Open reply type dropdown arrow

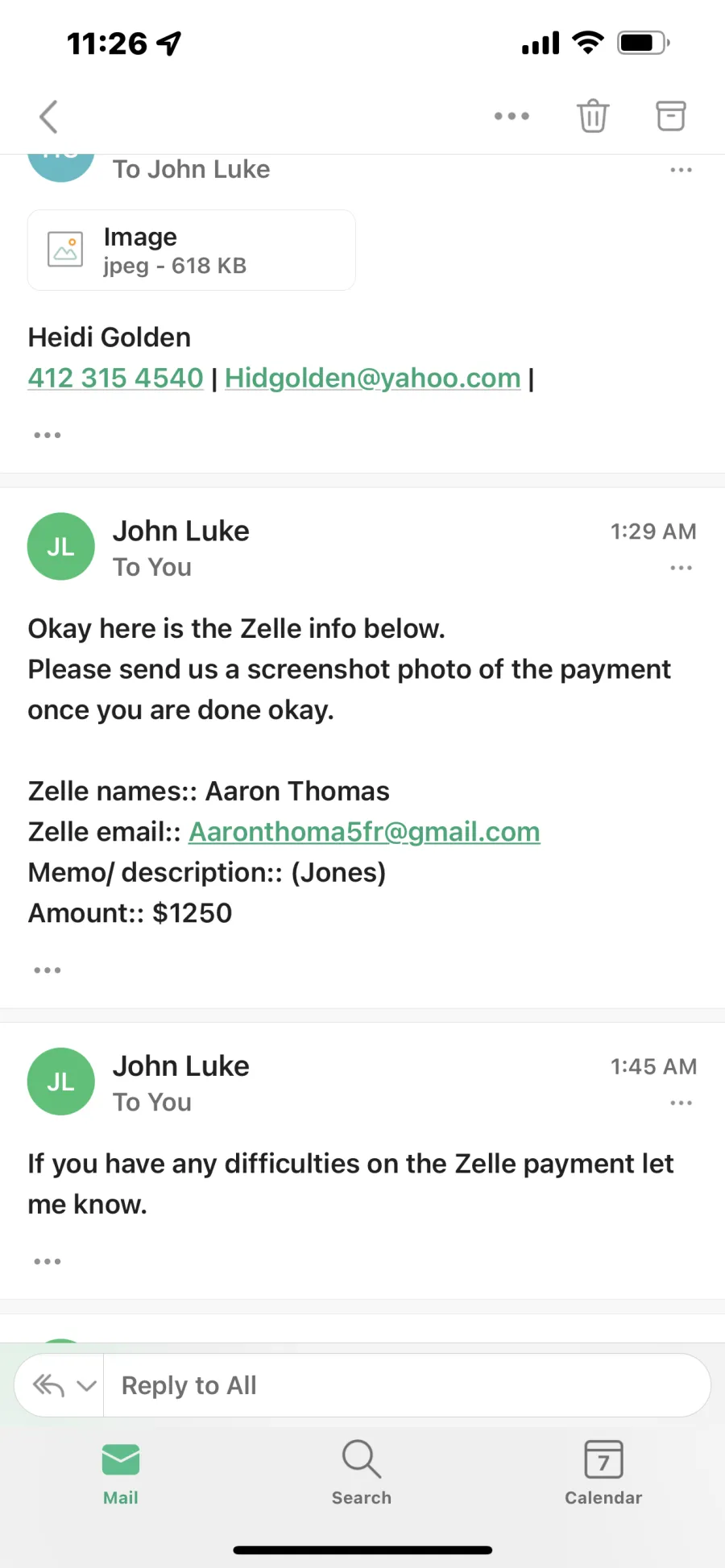(86, 1386)
